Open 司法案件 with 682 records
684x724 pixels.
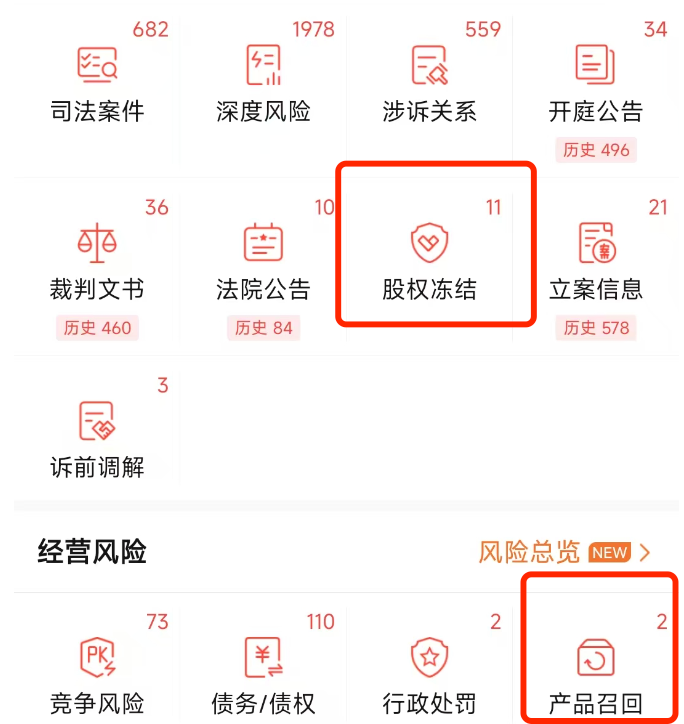(97, 85)
